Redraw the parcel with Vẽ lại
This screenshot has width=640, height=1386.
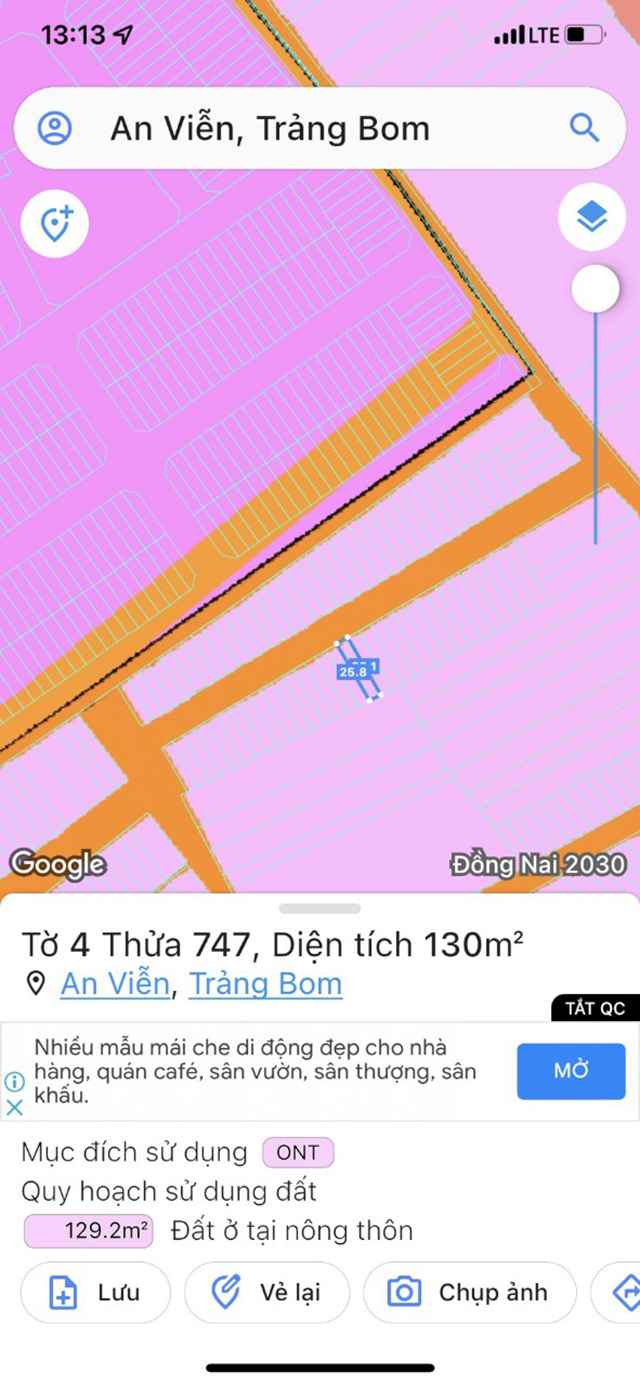tap(267, 1293)
